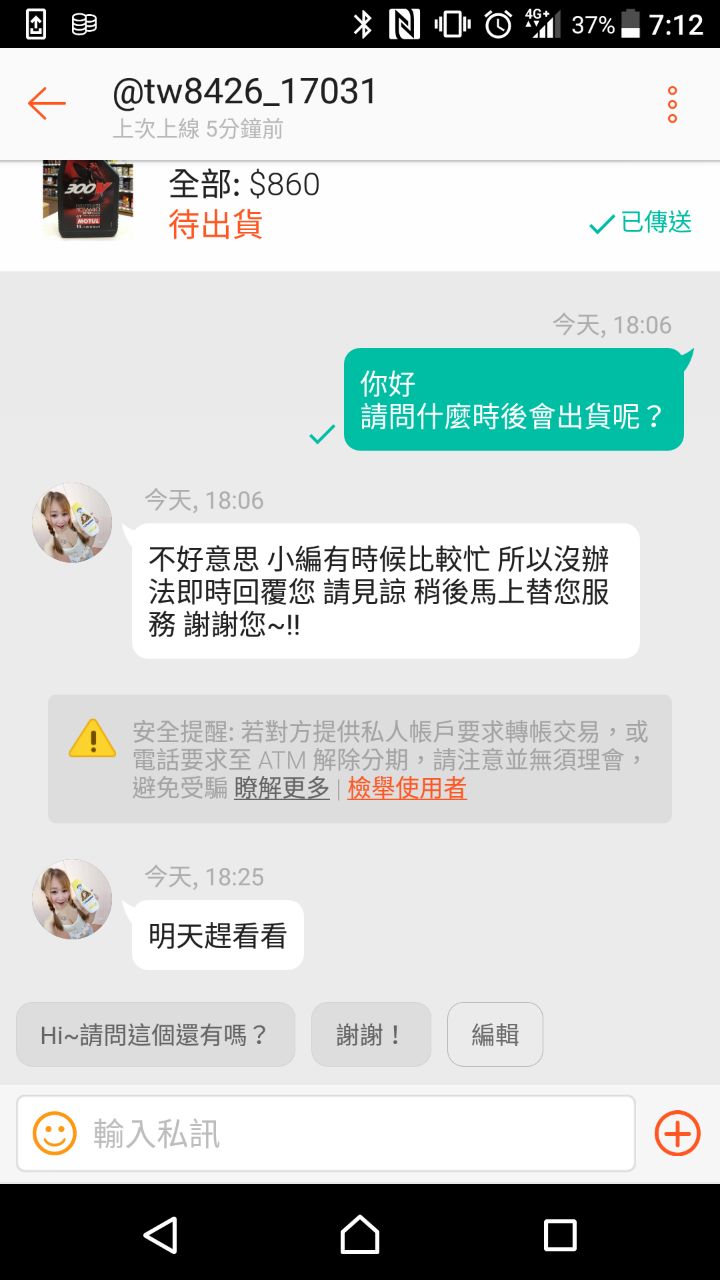The height and width of the screenshot is (1280, 720).
Task: Send the 謝謝！ quick reply
Action: click(370, 1035)
